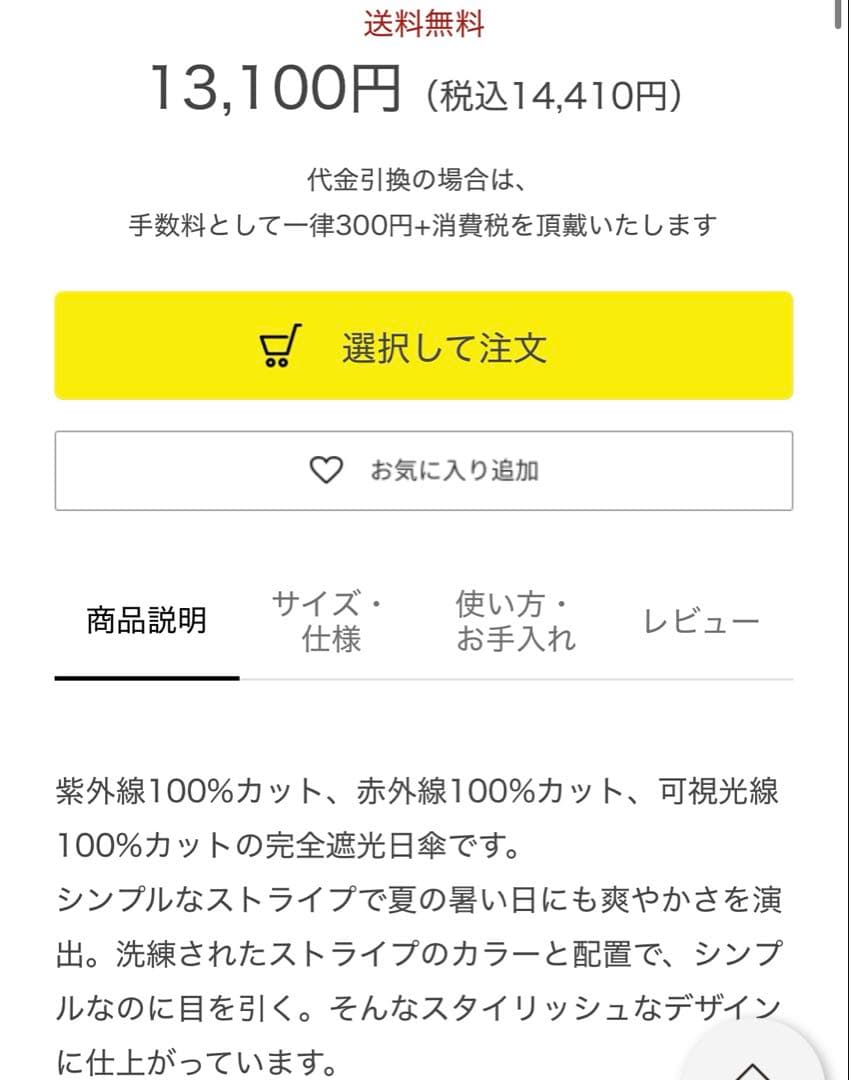Click the お気に入り追加 favorites button
Screen dimensions: 849x1080
coord(424,470)
